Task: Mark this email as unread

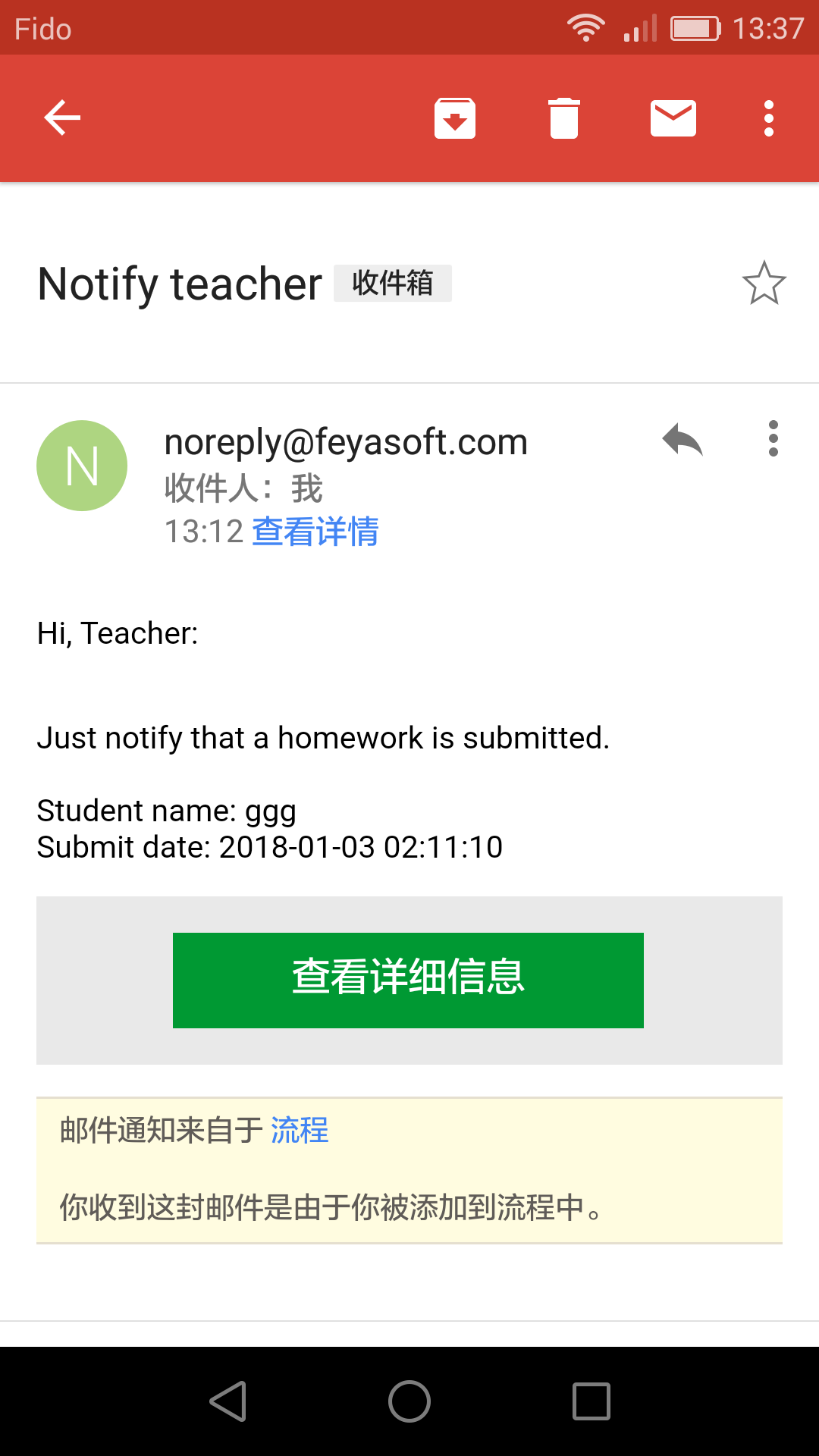Action: point(673,118)
